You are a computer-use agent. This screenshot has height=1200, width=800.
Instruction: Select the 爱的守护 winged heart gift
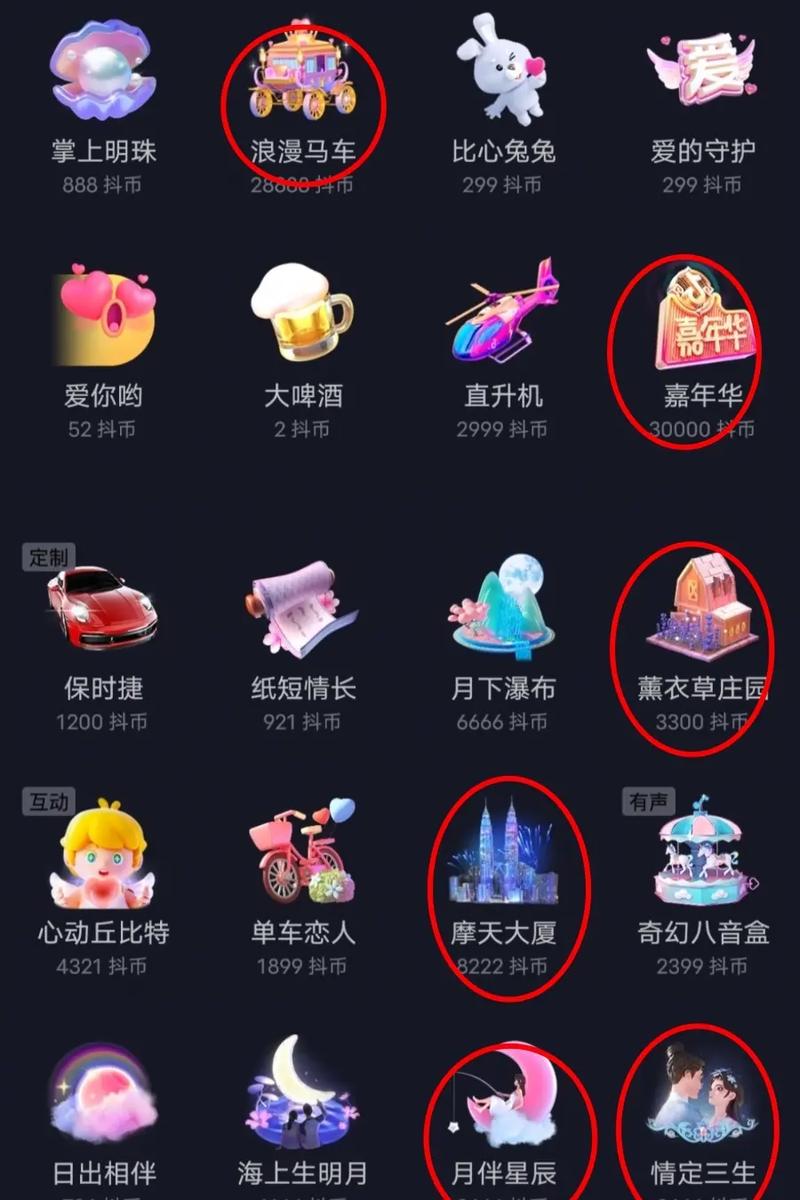[x=700, y=70]
